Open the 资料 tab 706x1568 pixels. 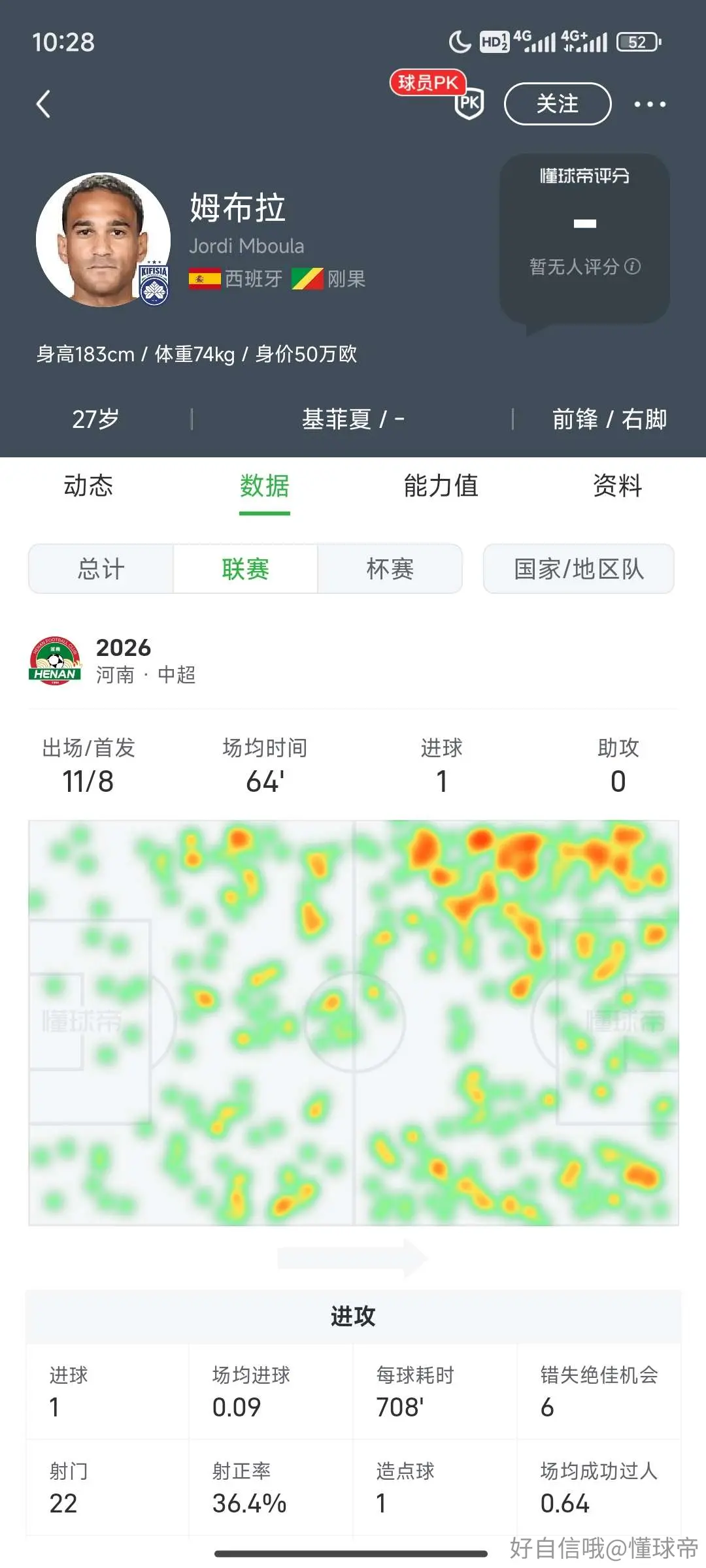[x=618, y=486]
